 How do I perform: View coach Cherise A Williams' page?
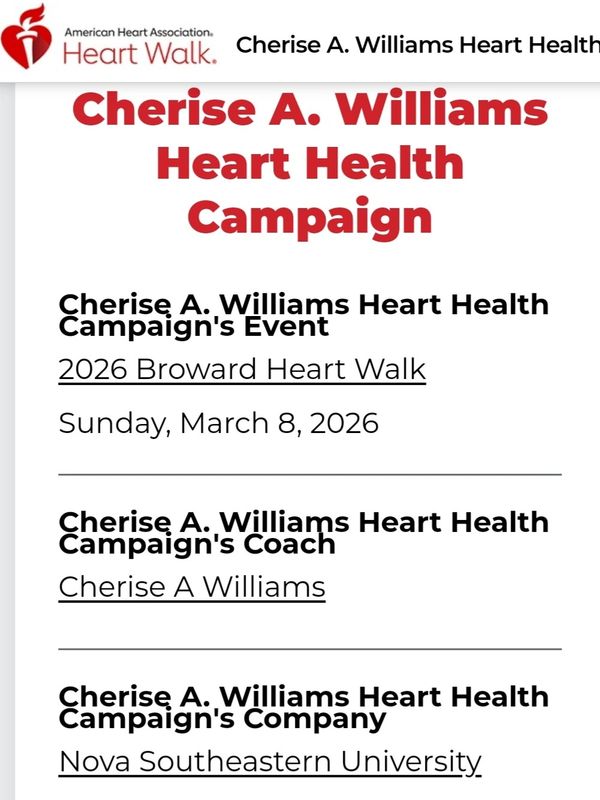[x=192, y=587]
